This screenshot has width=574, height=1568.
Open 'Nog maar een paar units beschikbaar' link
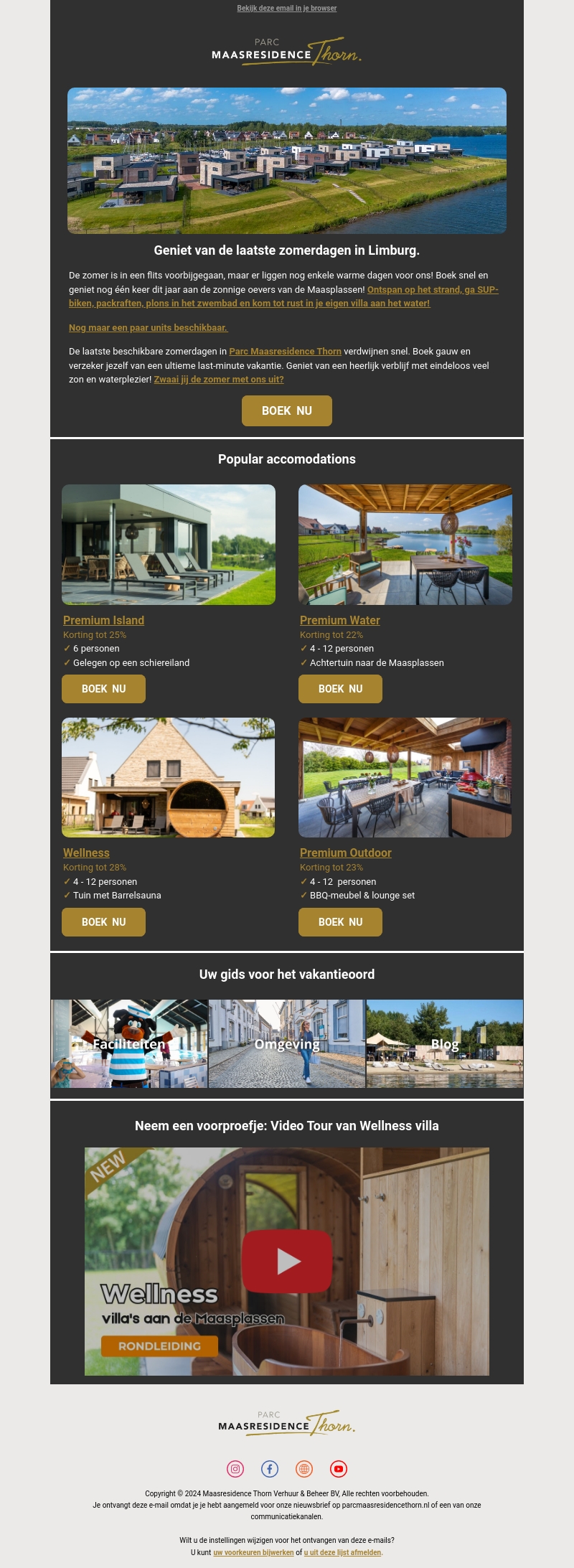[x=148, y=328]
